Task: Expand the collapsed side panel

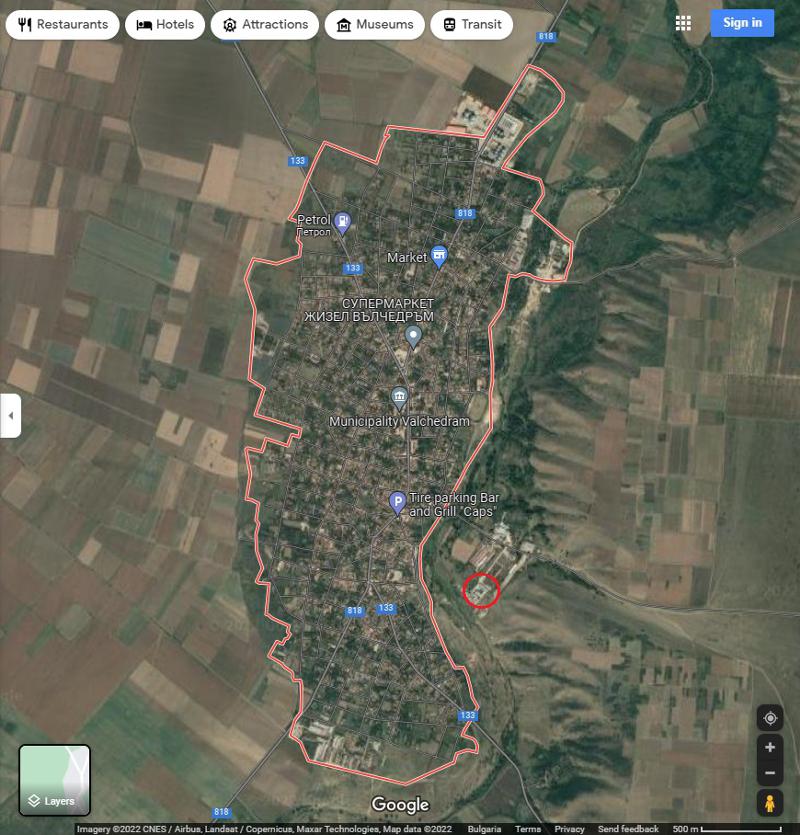Action: tap(10, 415)
